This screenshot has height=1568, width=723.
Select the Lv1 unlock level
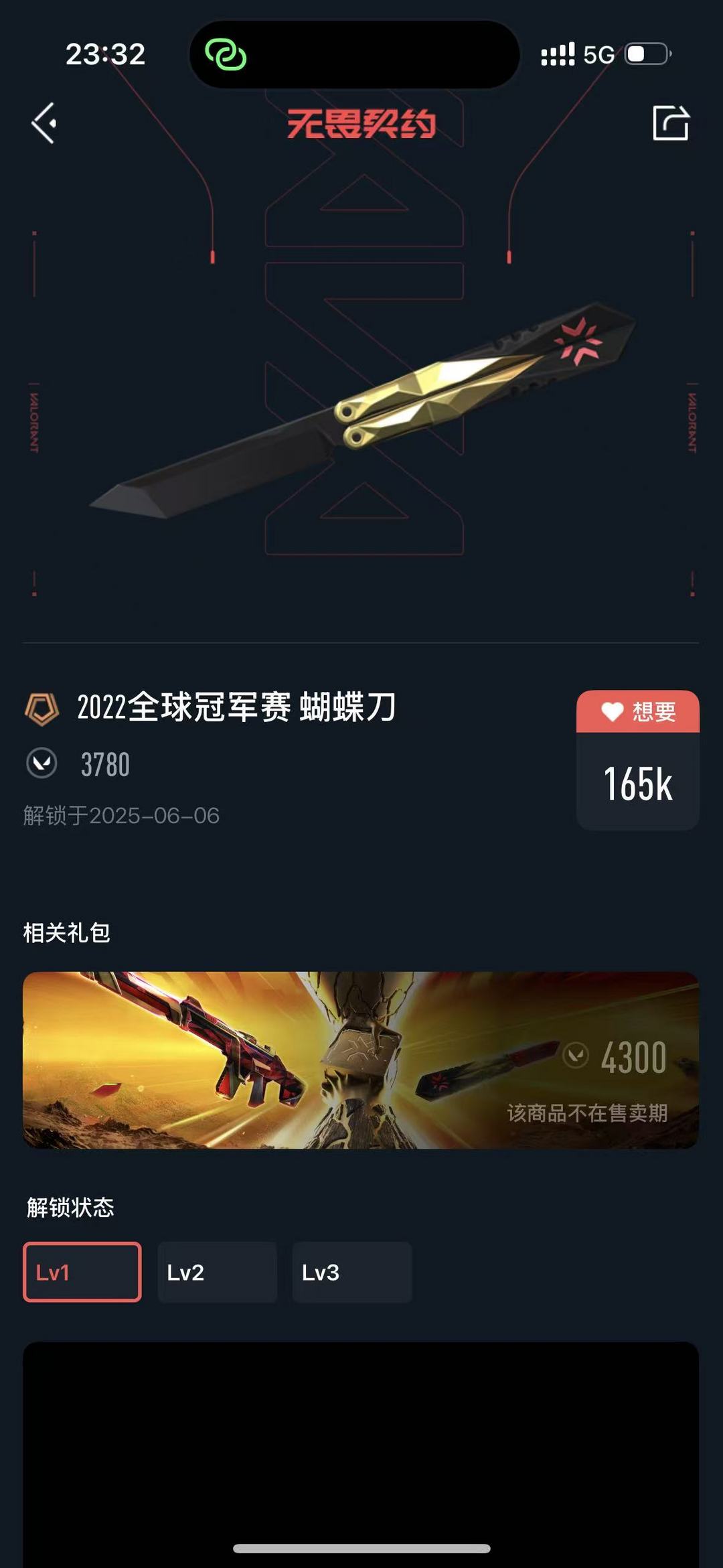click(x=82, y=1272)
